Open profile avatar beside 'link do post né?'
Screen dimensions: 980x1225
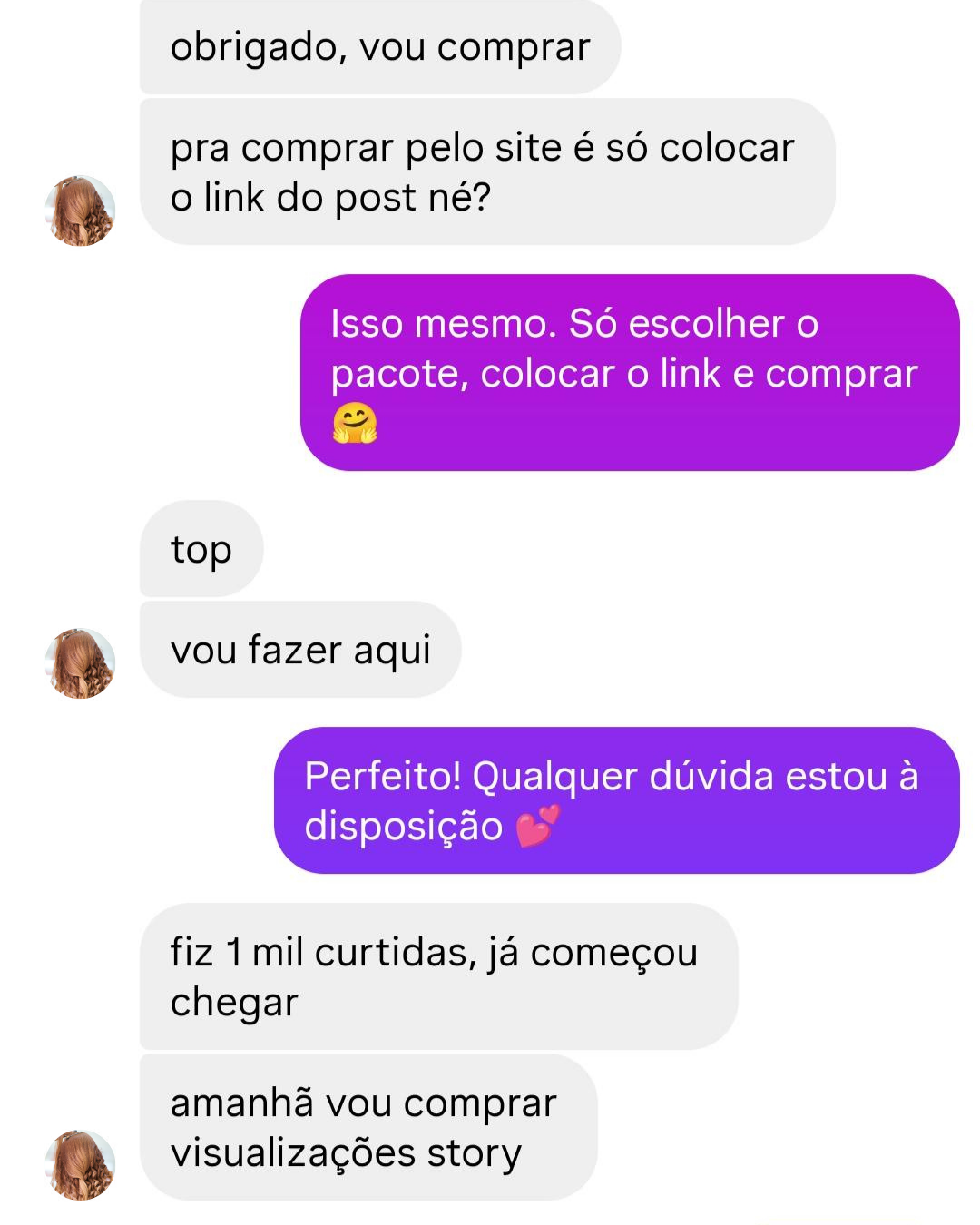click(80, 211)
